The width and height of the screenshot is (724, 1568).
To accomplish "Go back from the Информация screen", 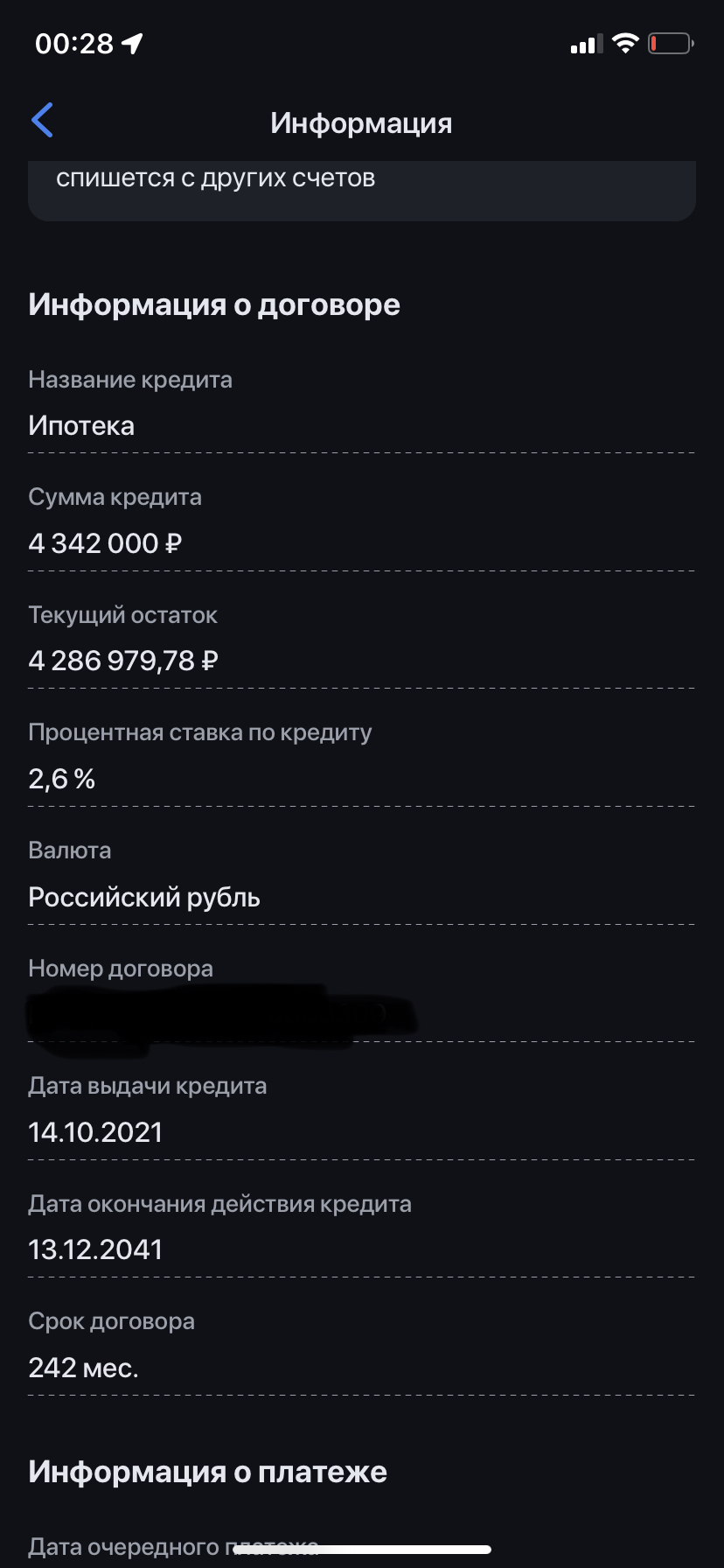I will click(x=42, y=121).
